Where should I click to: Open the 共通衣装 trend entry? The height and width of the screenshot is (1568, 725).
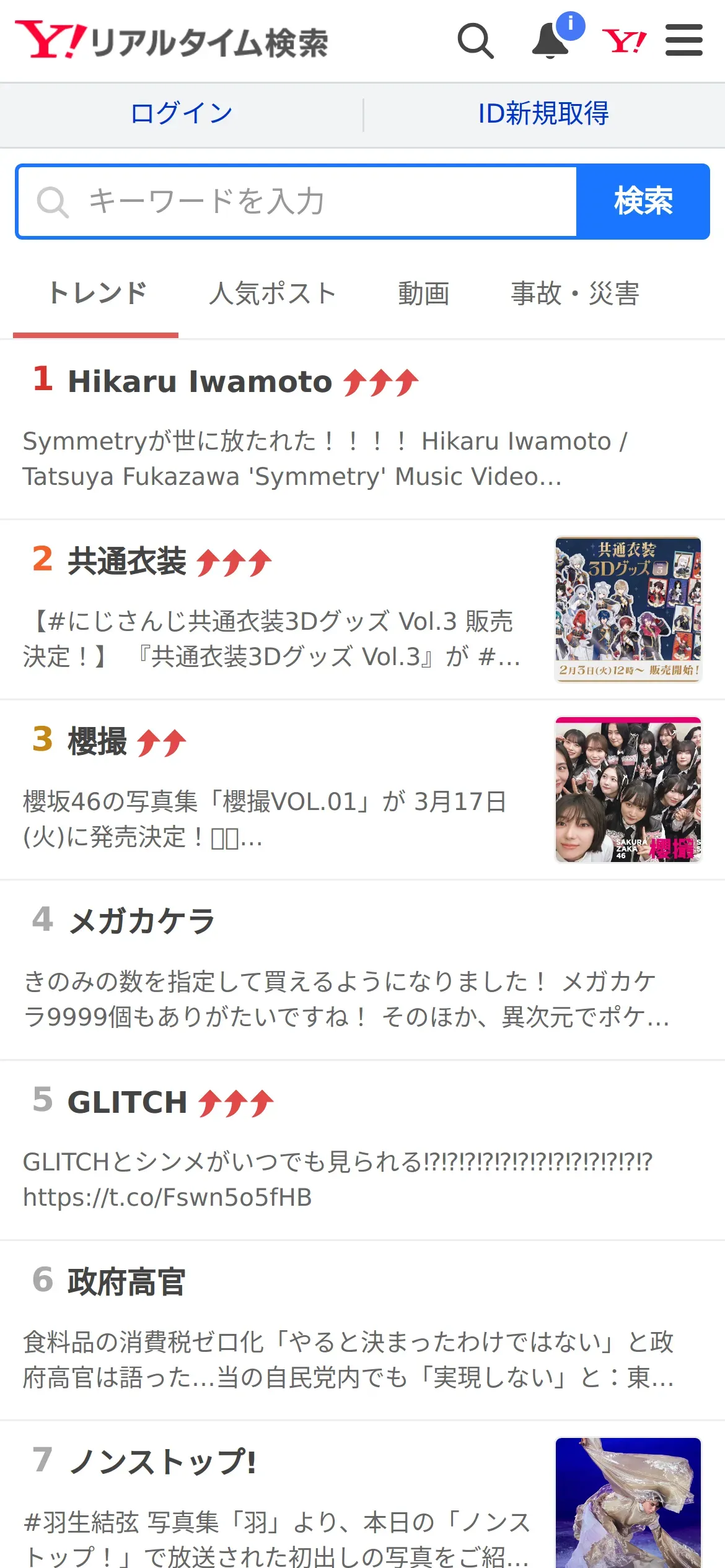tap(127, 562)
